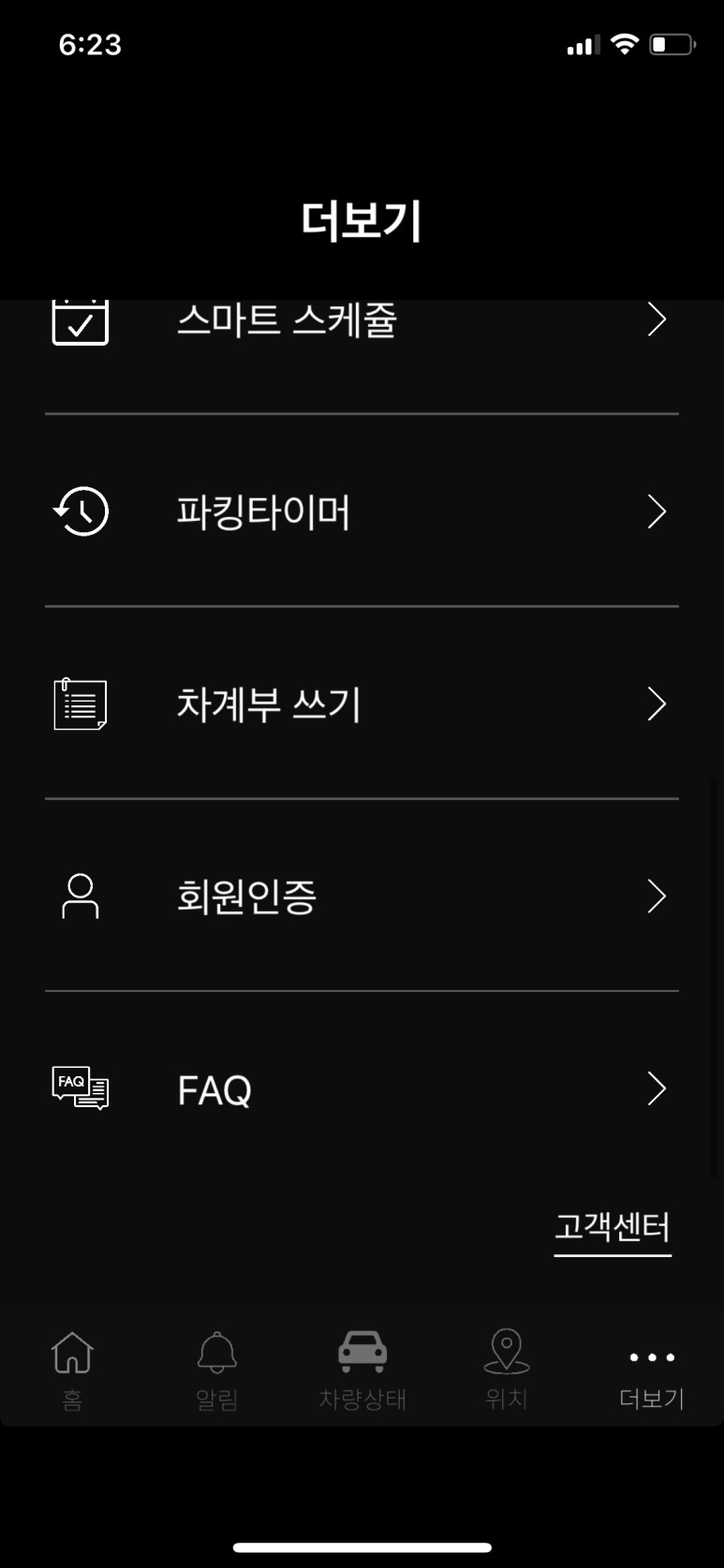The width and height of the screenshot is (724, 1568).
Task: Open the FAQ row
Action: 362,1089
